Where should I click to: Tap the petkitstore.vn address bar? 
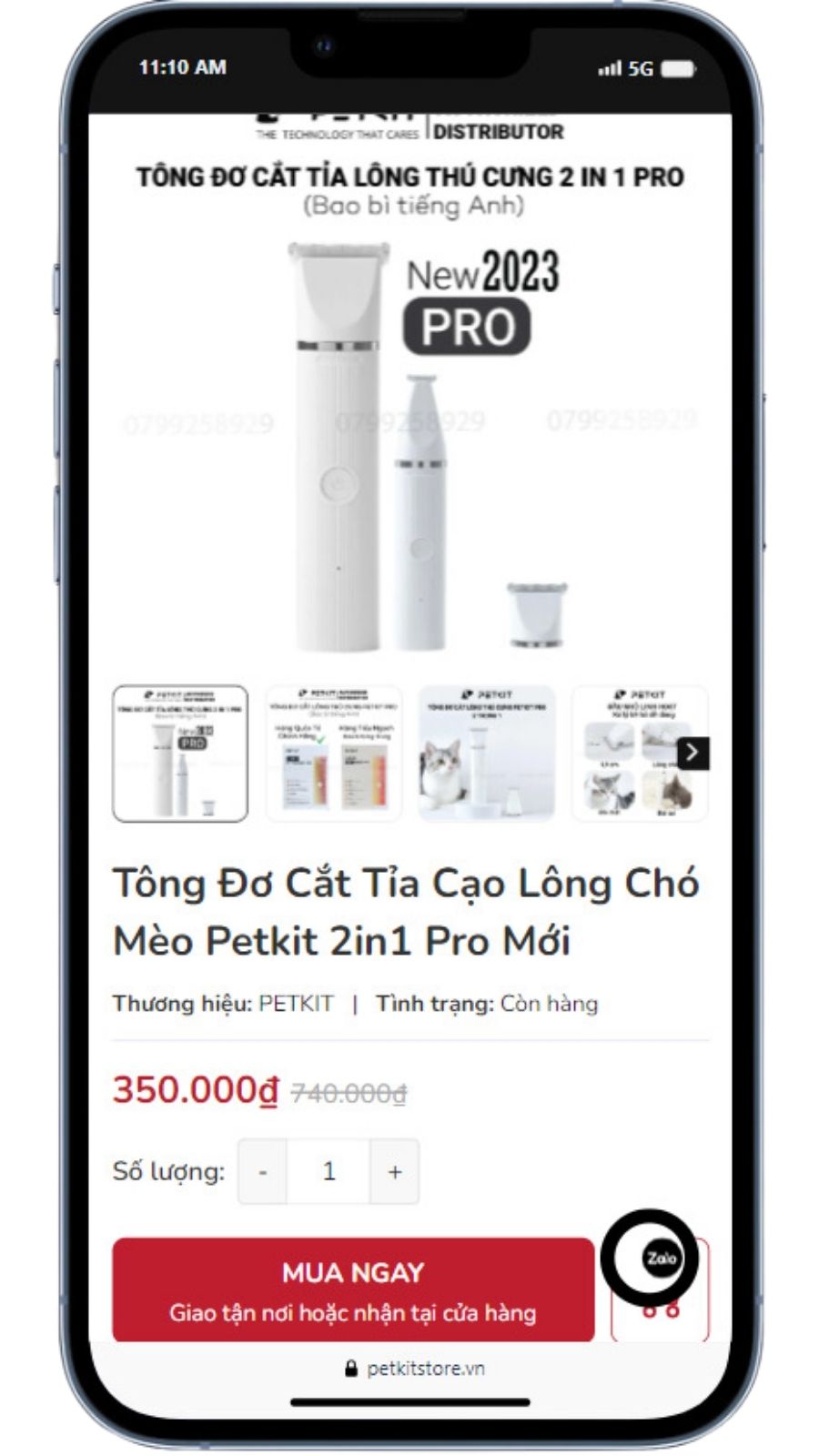(424, 1368)
